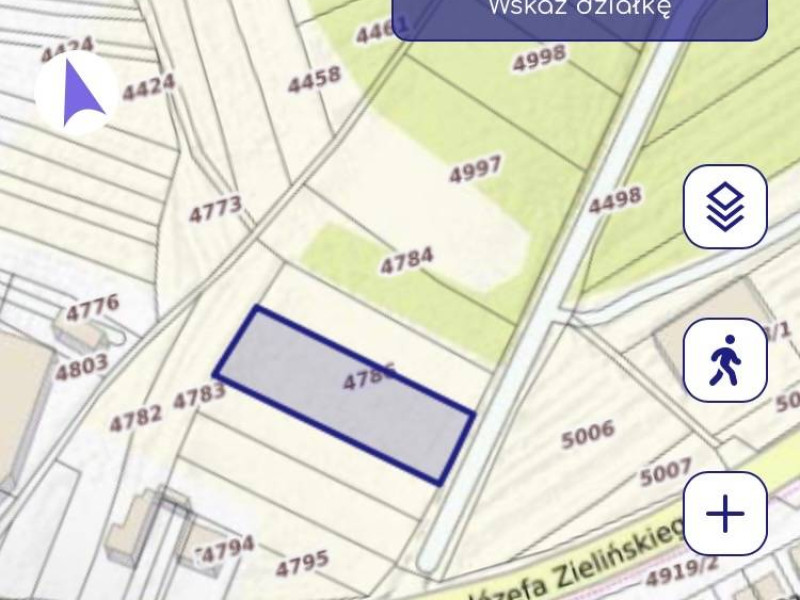Tap the plus button

tap(725, 514)
